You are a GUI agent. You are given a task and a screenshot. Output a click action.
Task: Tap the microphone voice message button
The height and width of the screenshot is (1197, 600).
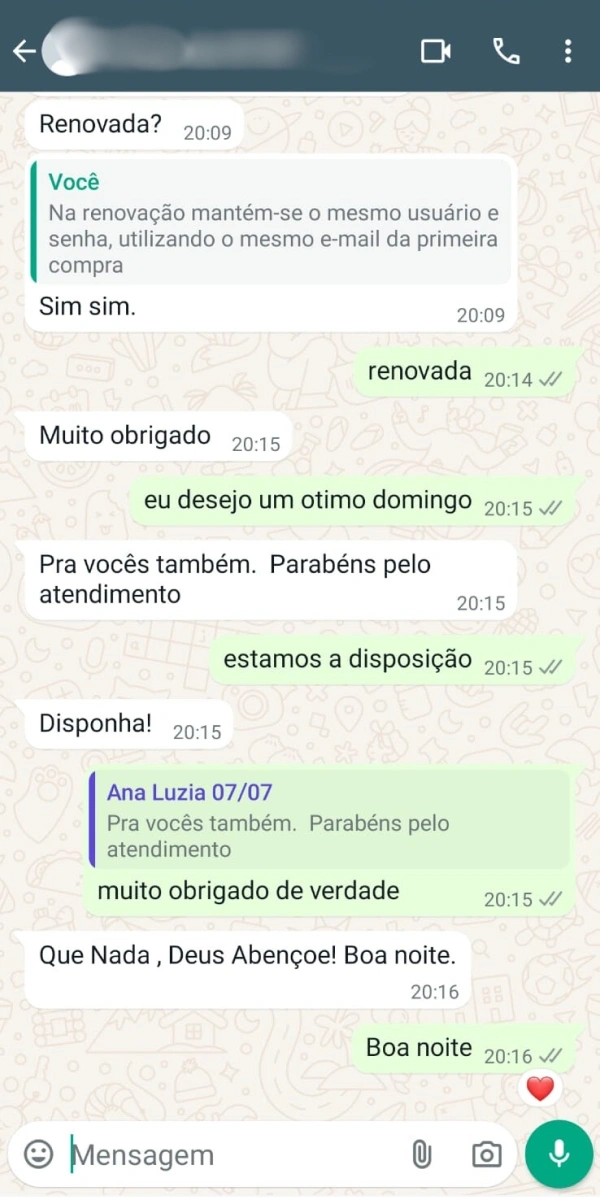pos(559,1155)
